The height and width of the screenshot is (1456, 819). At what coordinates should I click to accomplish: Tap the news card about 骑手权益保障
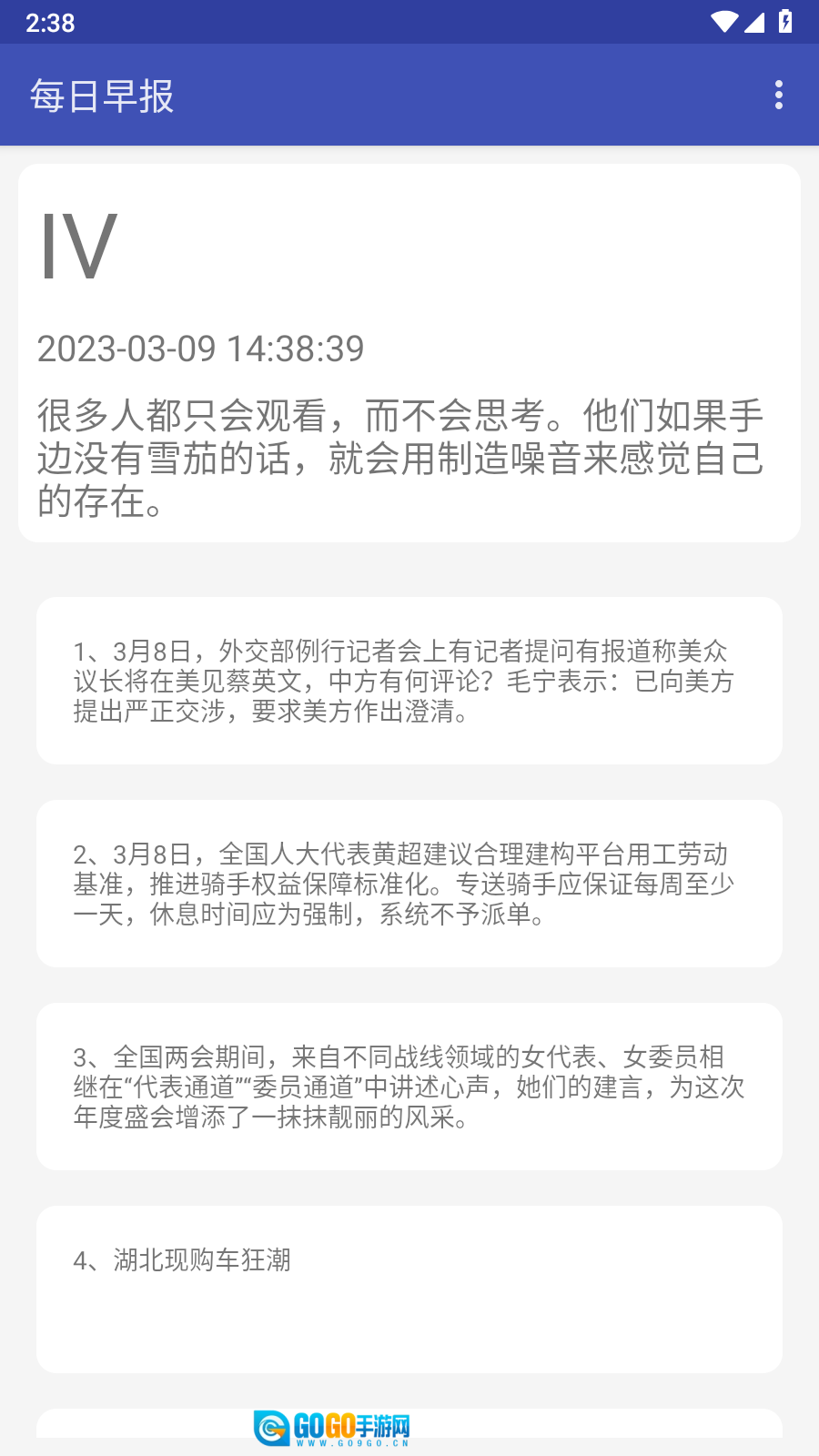[409, 883]
